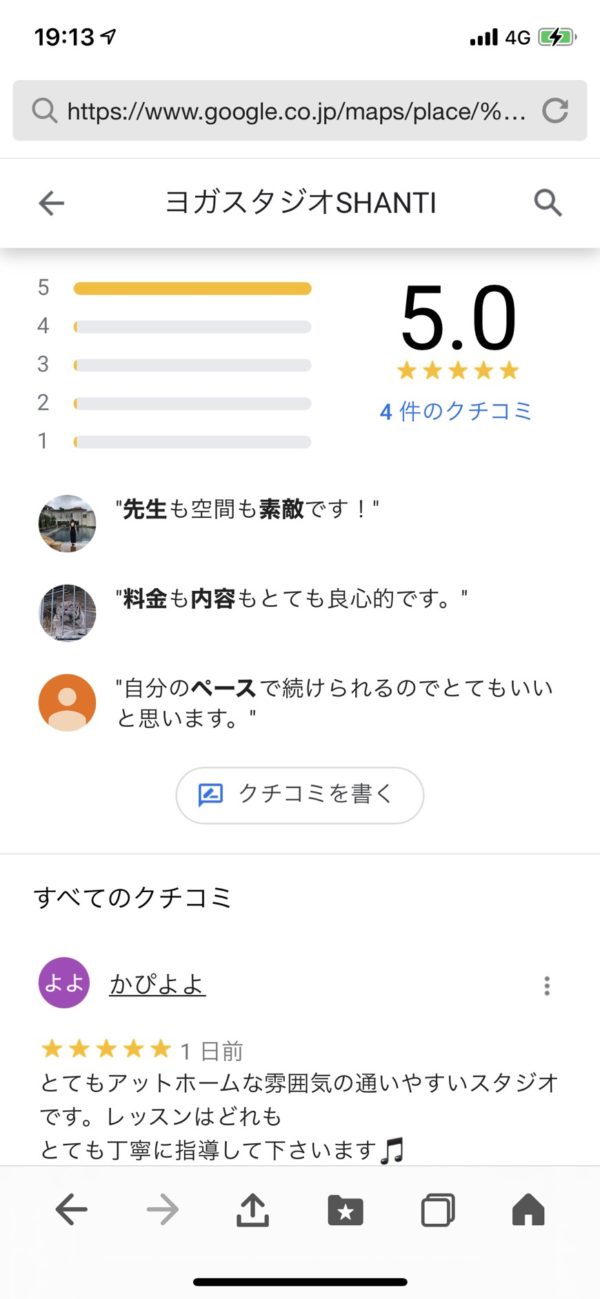Go back from ヨガスタジオSHANTI page
This screenshot has height=1299, width=600.
pyautogui.click(x=51, y=204)
